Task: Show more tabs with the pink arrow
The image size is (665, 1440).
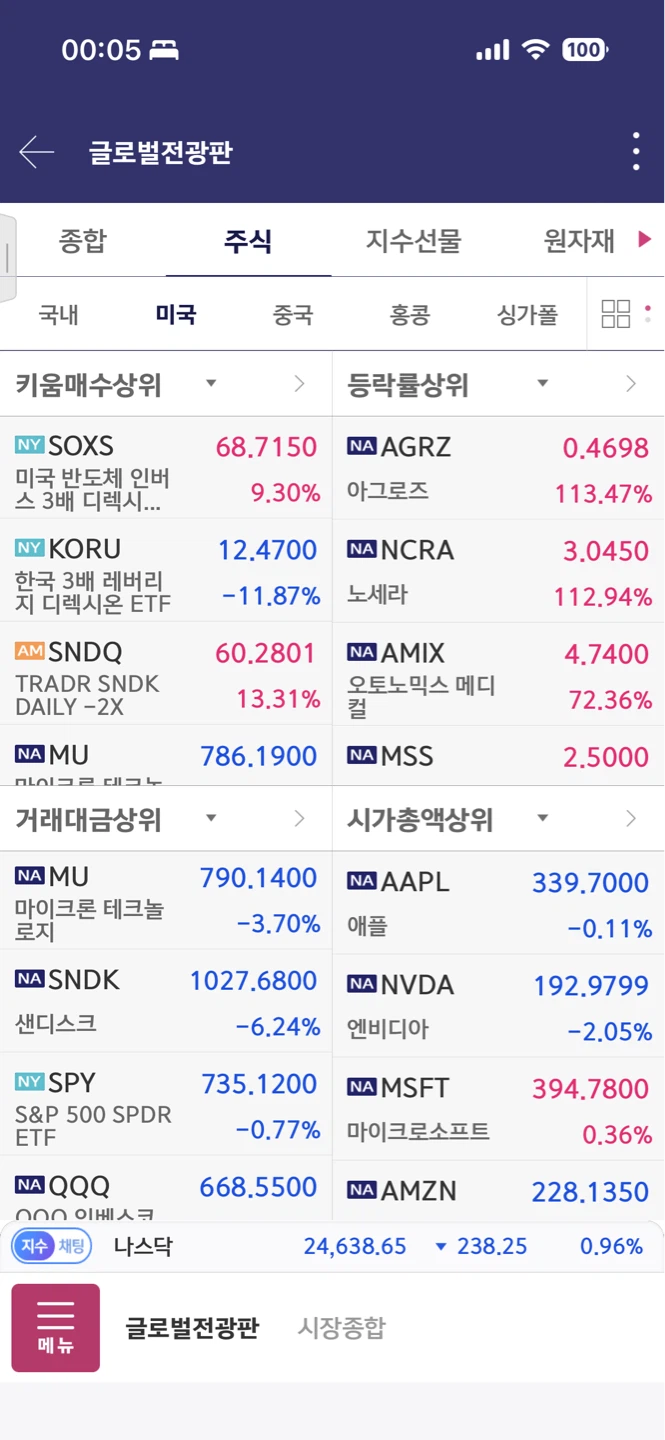Action: pyautogui.click(x=645, y=240)
